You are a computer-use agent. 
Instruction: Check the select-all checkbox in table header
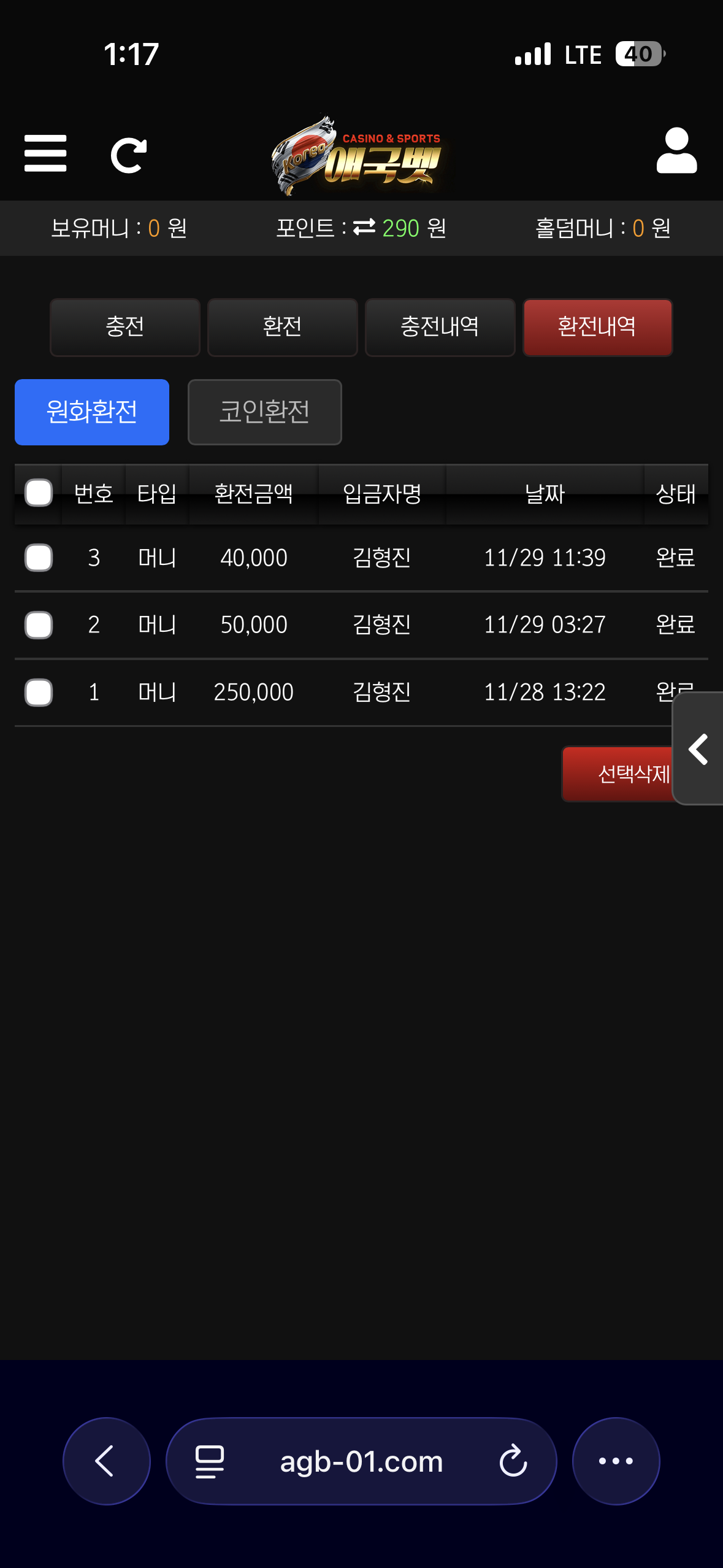39,493
